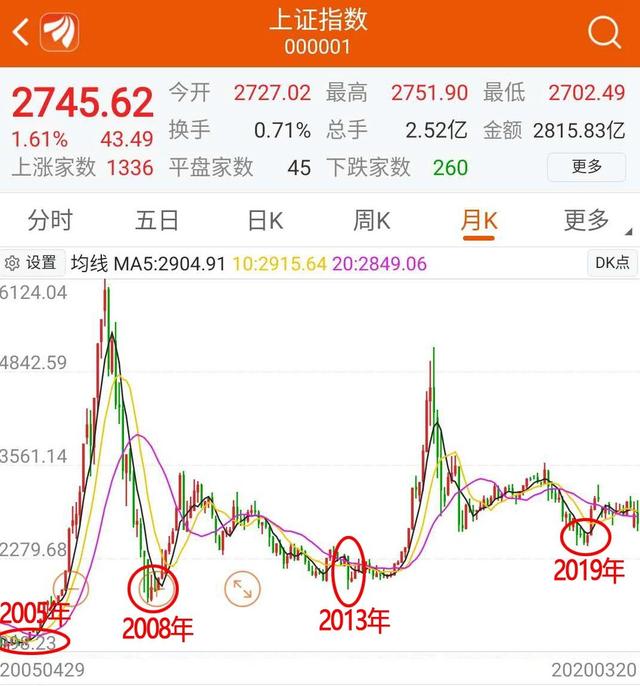Image resolution: width=640 pixels, height=686 pixels.
Task: Select the 五日 tab
Action: pos(157,220)
